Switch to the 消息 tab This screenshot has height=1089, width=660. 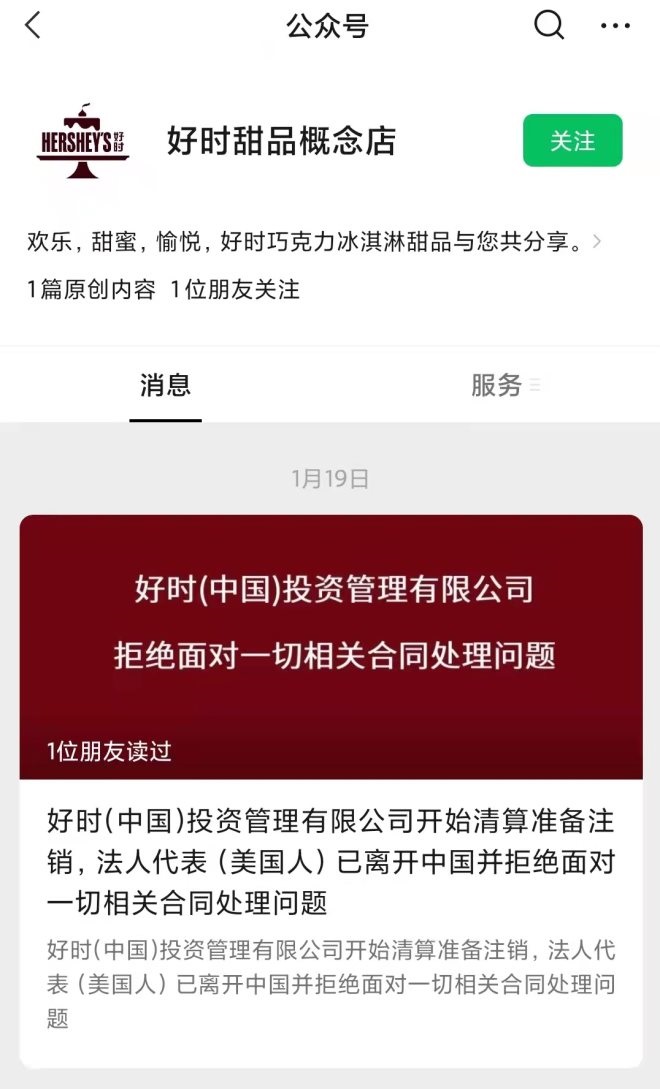pos(165,385)
